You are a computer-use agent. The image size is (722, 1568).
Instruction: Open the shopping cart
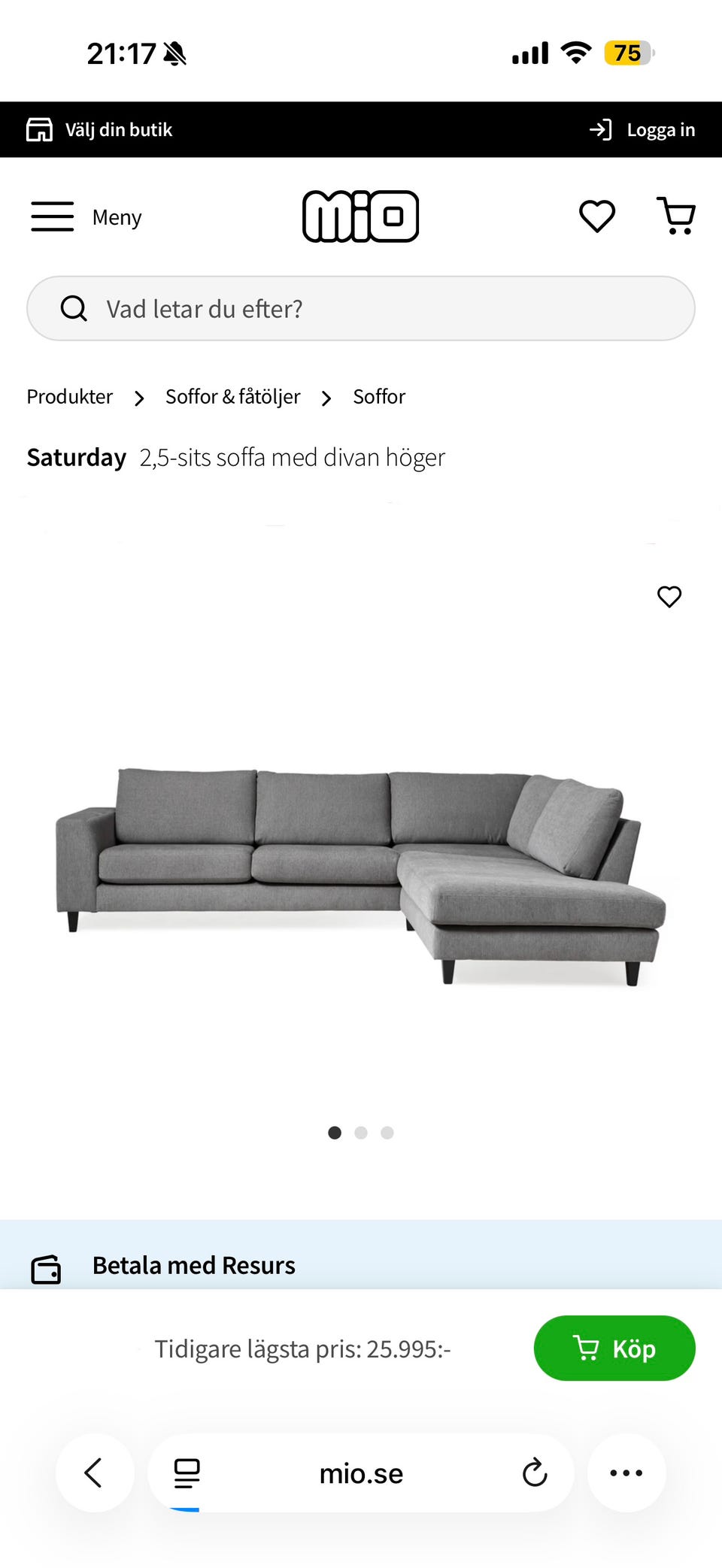(x=676, y=216)
